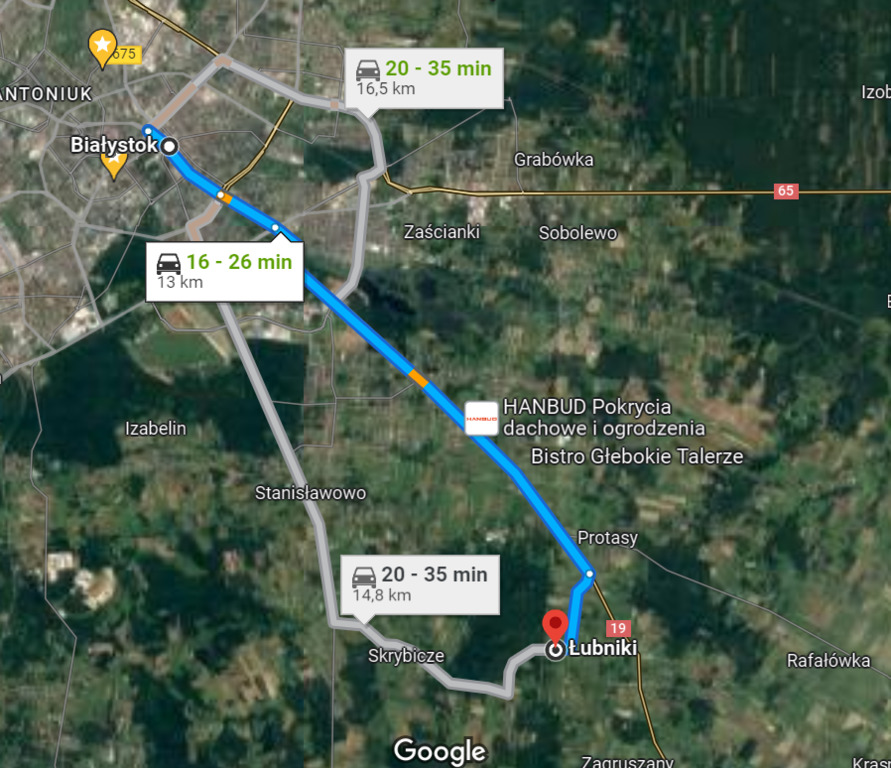Open the HANBUD Pokrycia dachowe place marker

click(481, 417)
